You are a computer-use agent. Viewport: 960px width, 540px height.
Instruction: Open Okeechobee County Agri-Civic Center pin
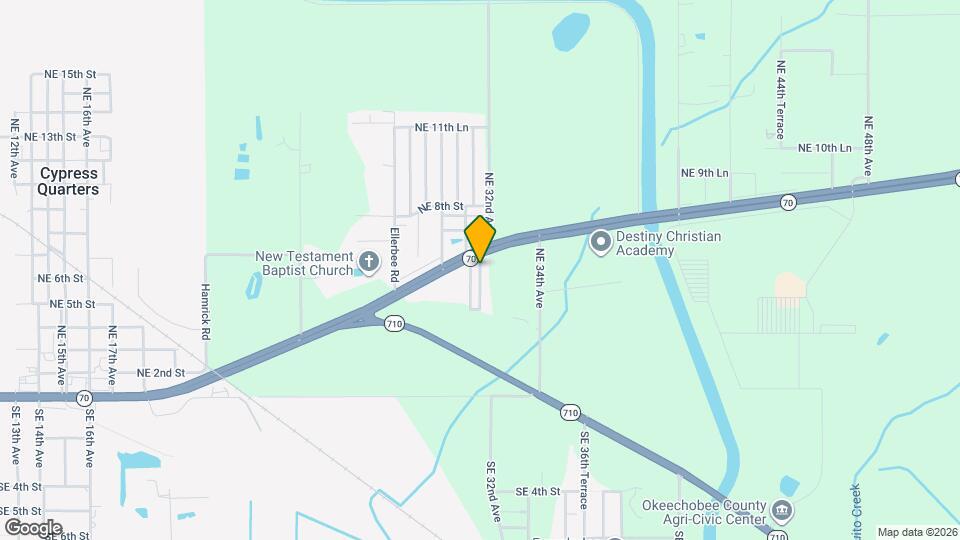pyautogui.click(x=783, y=512)
